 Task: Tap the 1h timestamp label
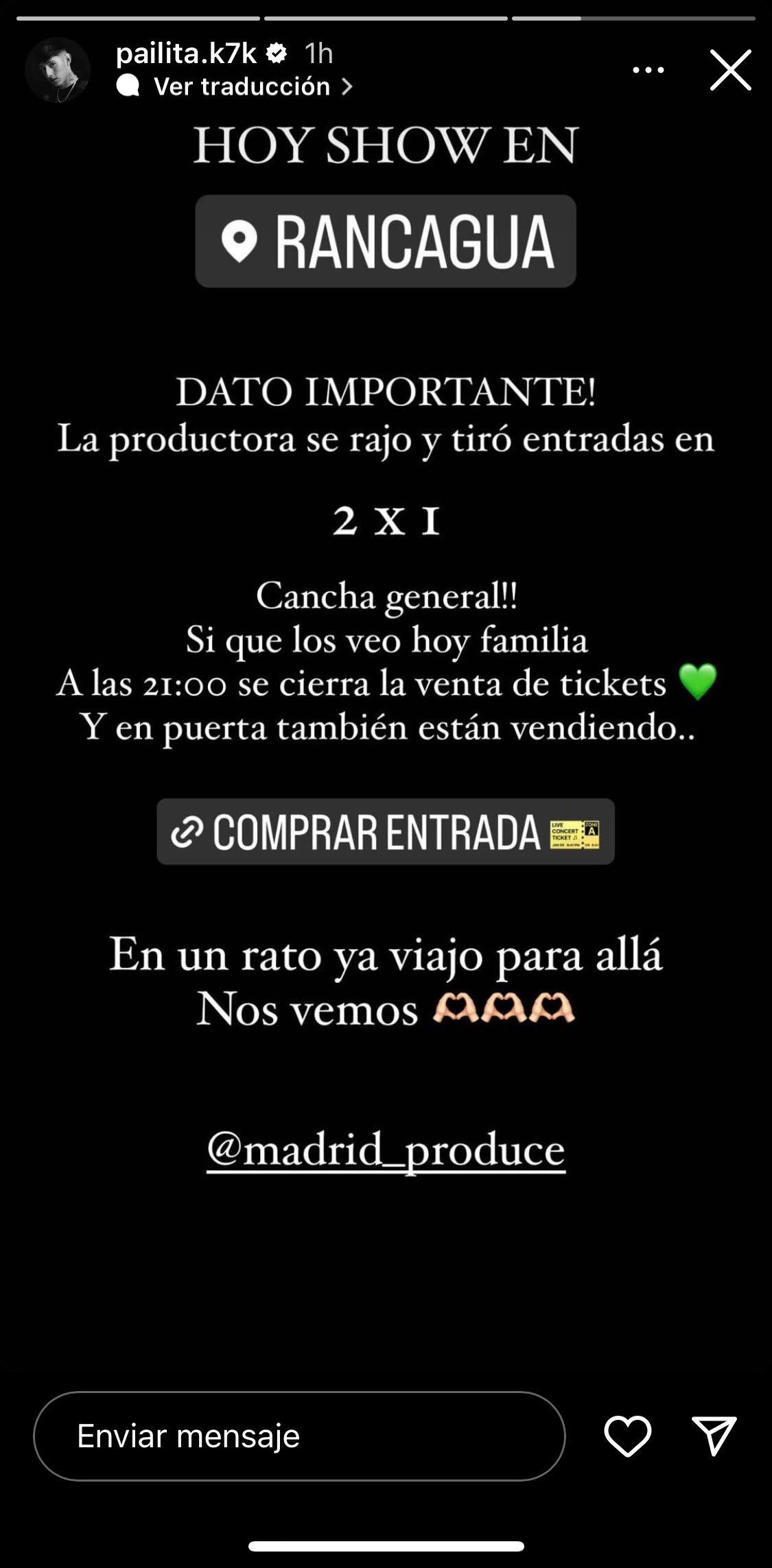point(318,52)
